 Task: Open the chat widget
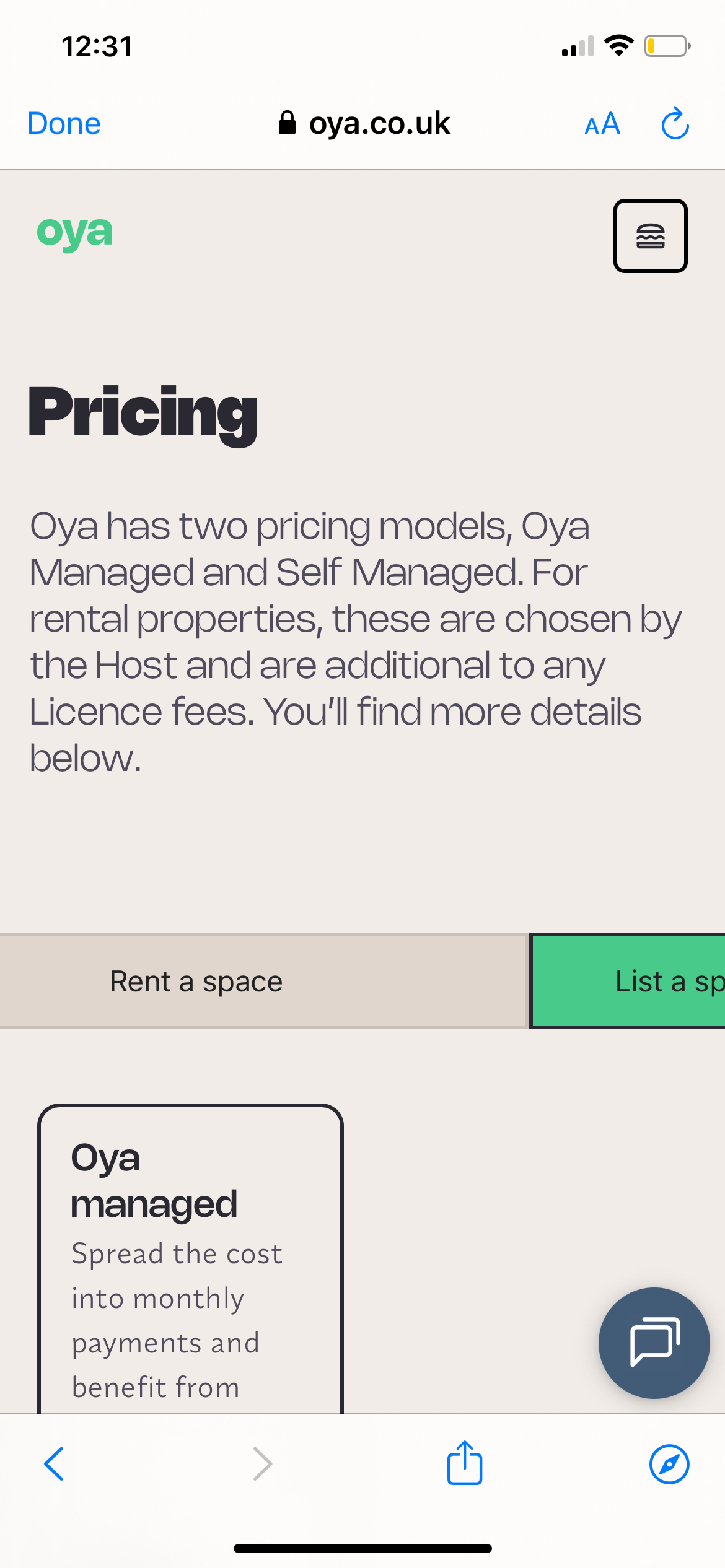click(654, 1342)
